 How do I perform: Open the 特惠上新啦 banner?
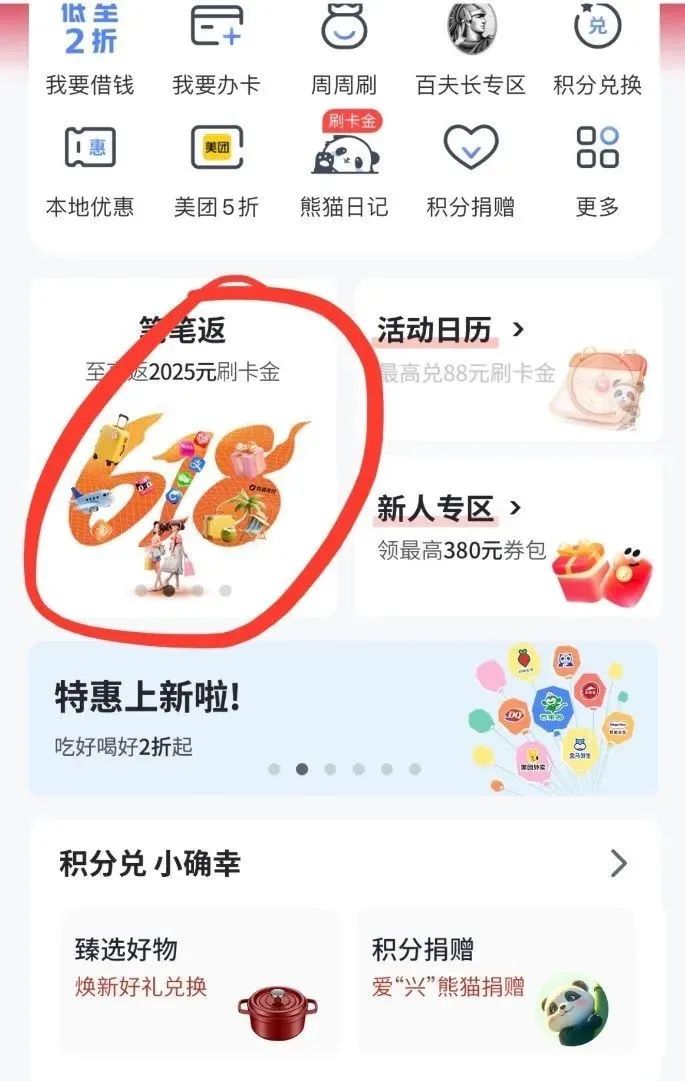click(x=343, y=720)
